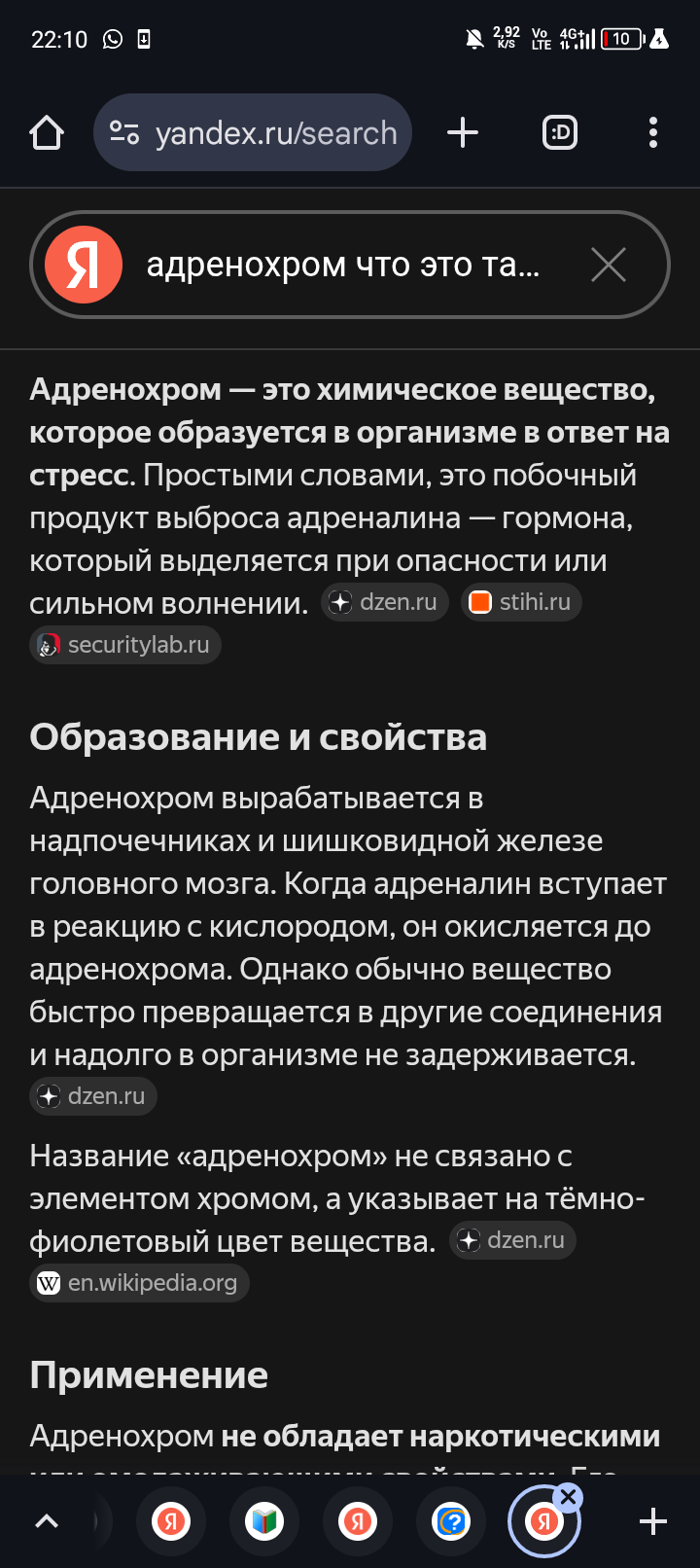Clear the Yandex search query

pyautogui.click(x=609, y=265)
